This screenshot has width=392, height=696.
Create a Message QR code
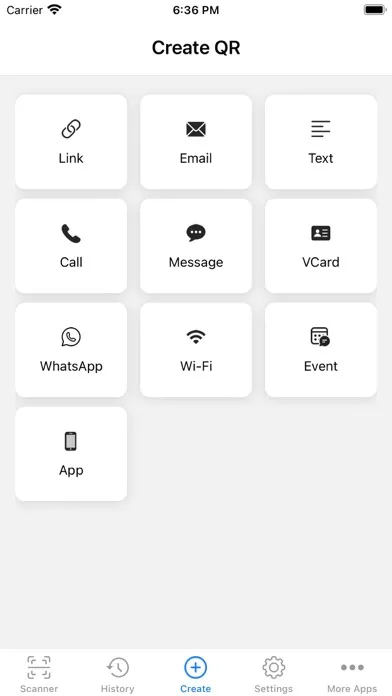(x=196, y=246)
